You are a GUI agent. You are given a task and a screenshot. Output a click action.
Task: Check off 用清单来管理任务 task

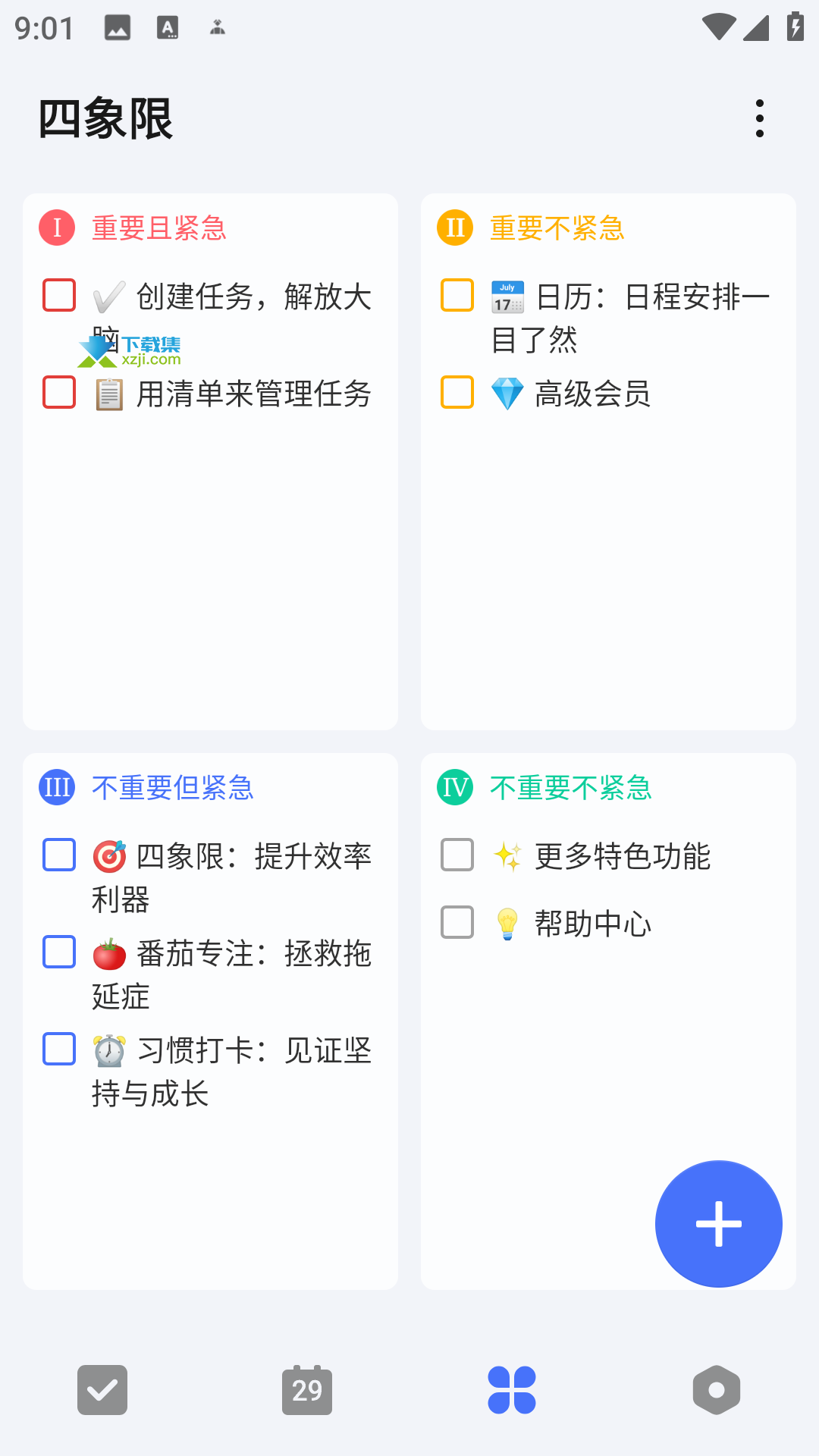(x=59, y=393)
